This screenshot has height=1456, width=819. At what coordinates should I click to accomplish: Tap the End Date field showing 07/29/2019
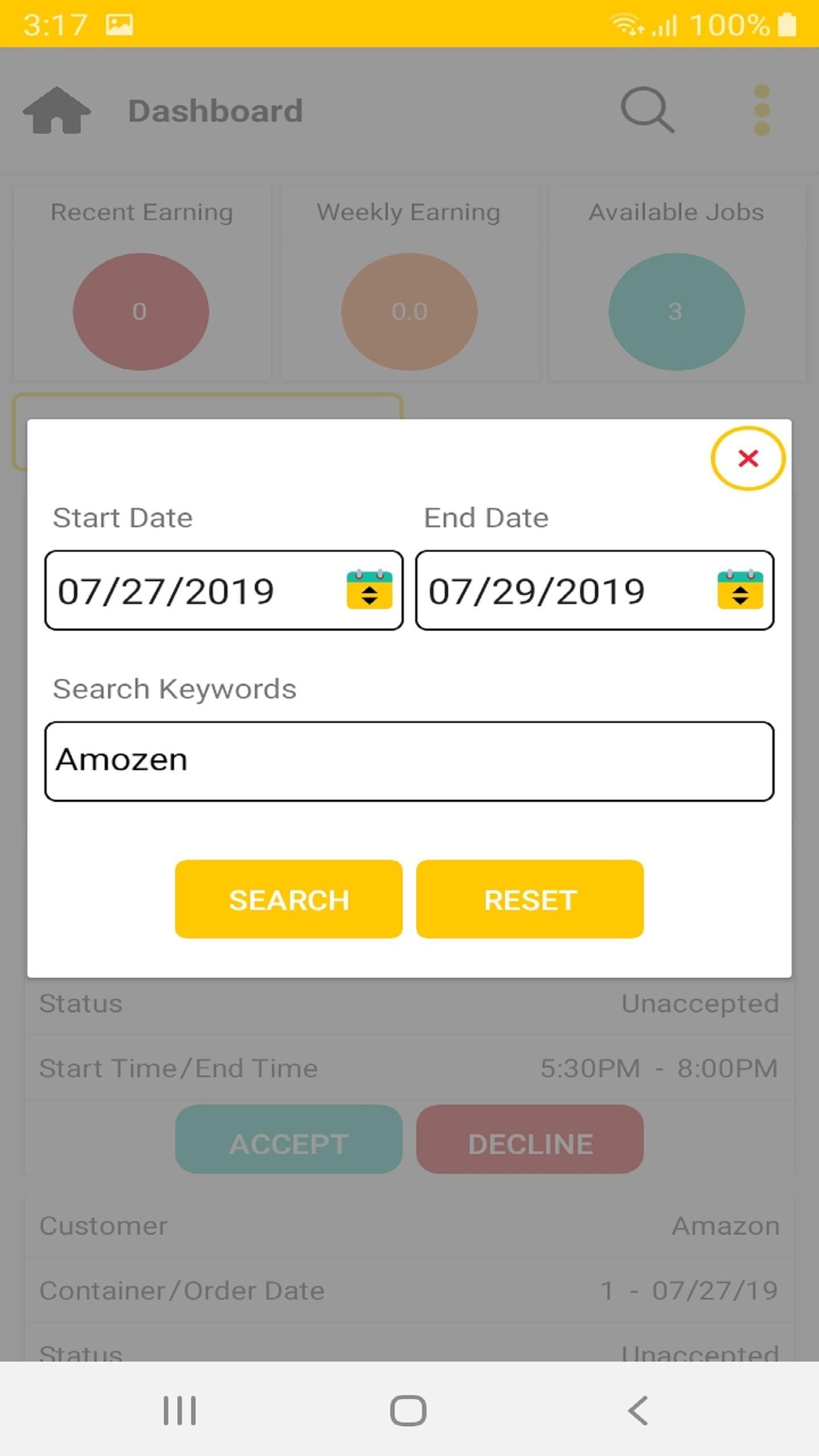(594, 590)
